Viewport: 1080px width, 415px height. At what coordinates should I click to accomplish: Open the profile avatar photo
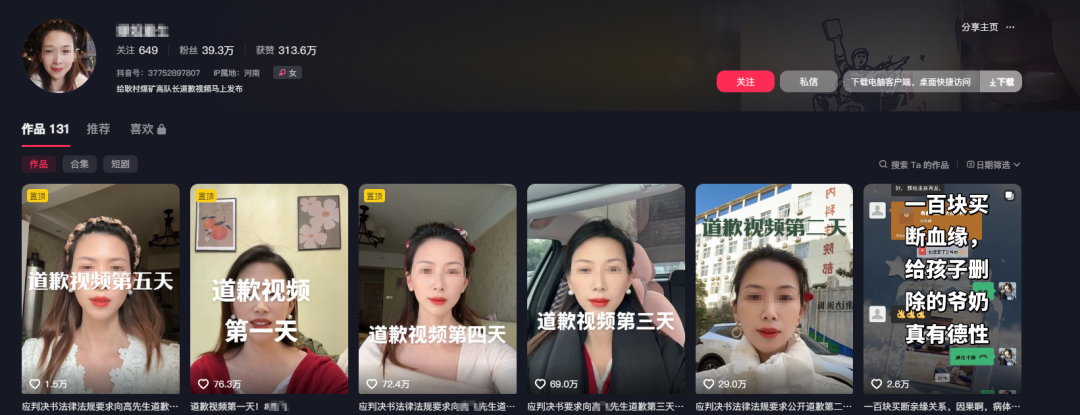[x=59, y=56]
